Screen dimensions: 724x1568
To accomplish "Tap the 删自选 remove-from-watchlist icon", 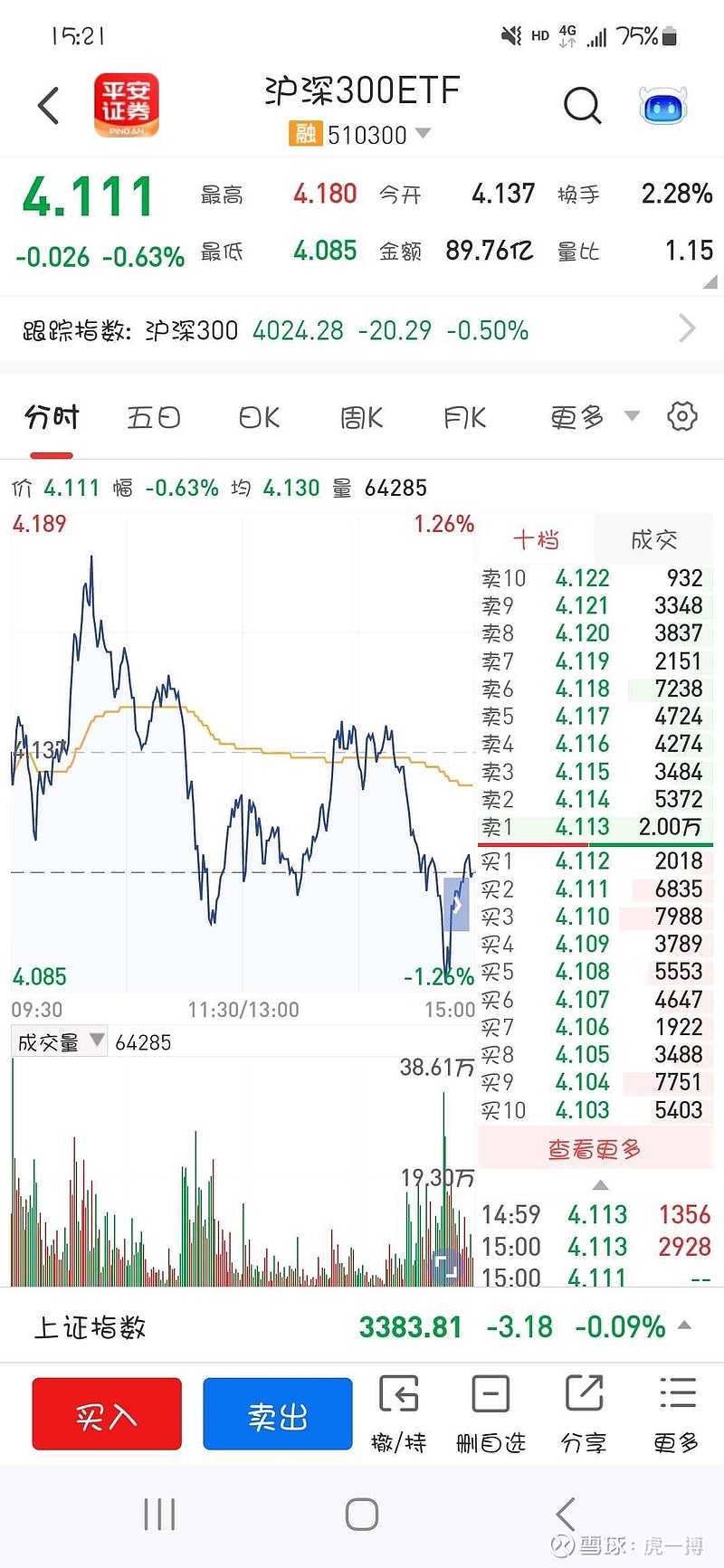I will coord(491,1411).
